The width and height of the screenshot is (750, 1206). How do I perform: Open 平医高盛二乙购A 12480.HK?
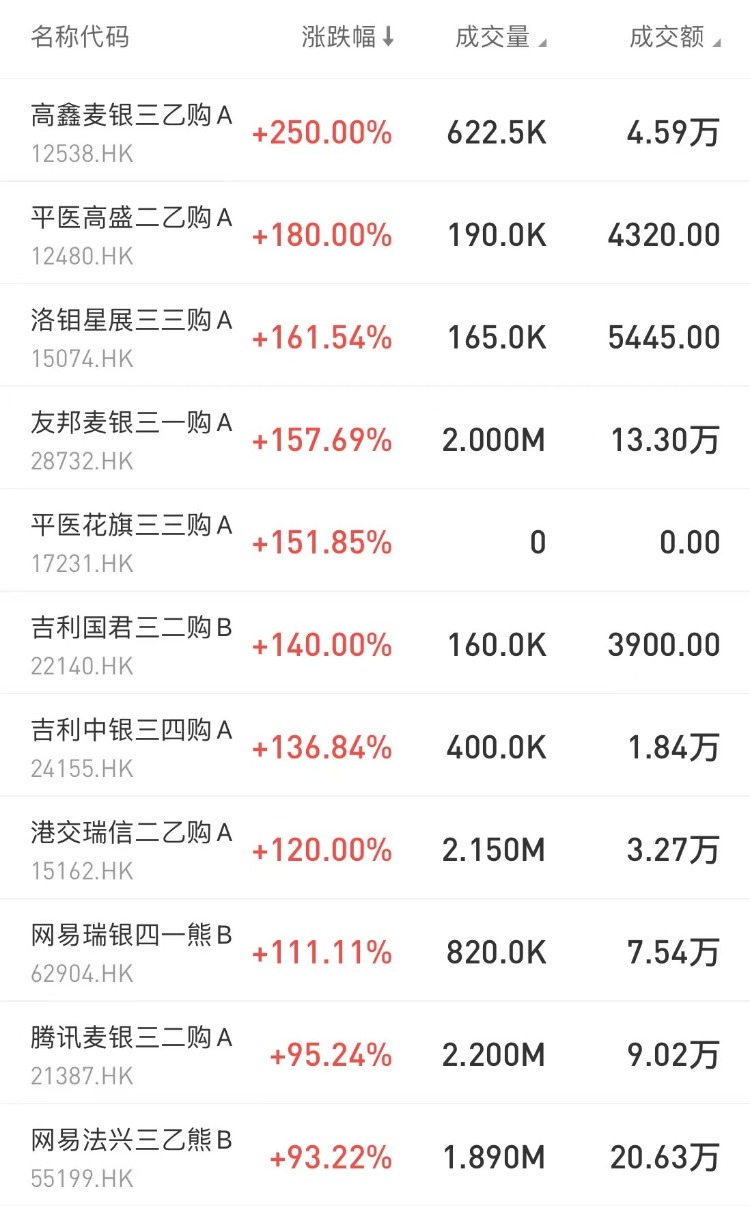375,234
